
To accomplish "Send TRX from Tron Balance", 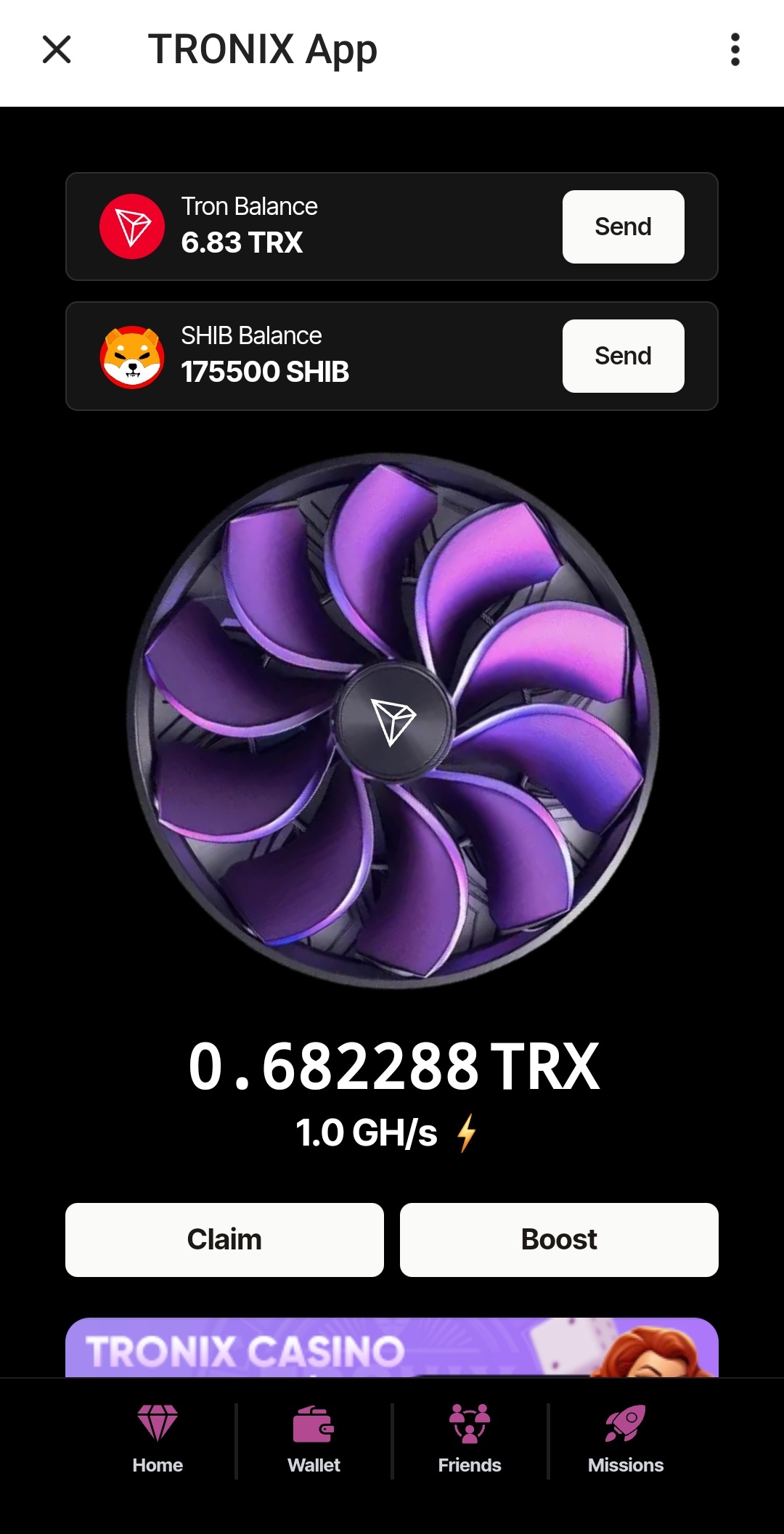I will coord(623,227).
